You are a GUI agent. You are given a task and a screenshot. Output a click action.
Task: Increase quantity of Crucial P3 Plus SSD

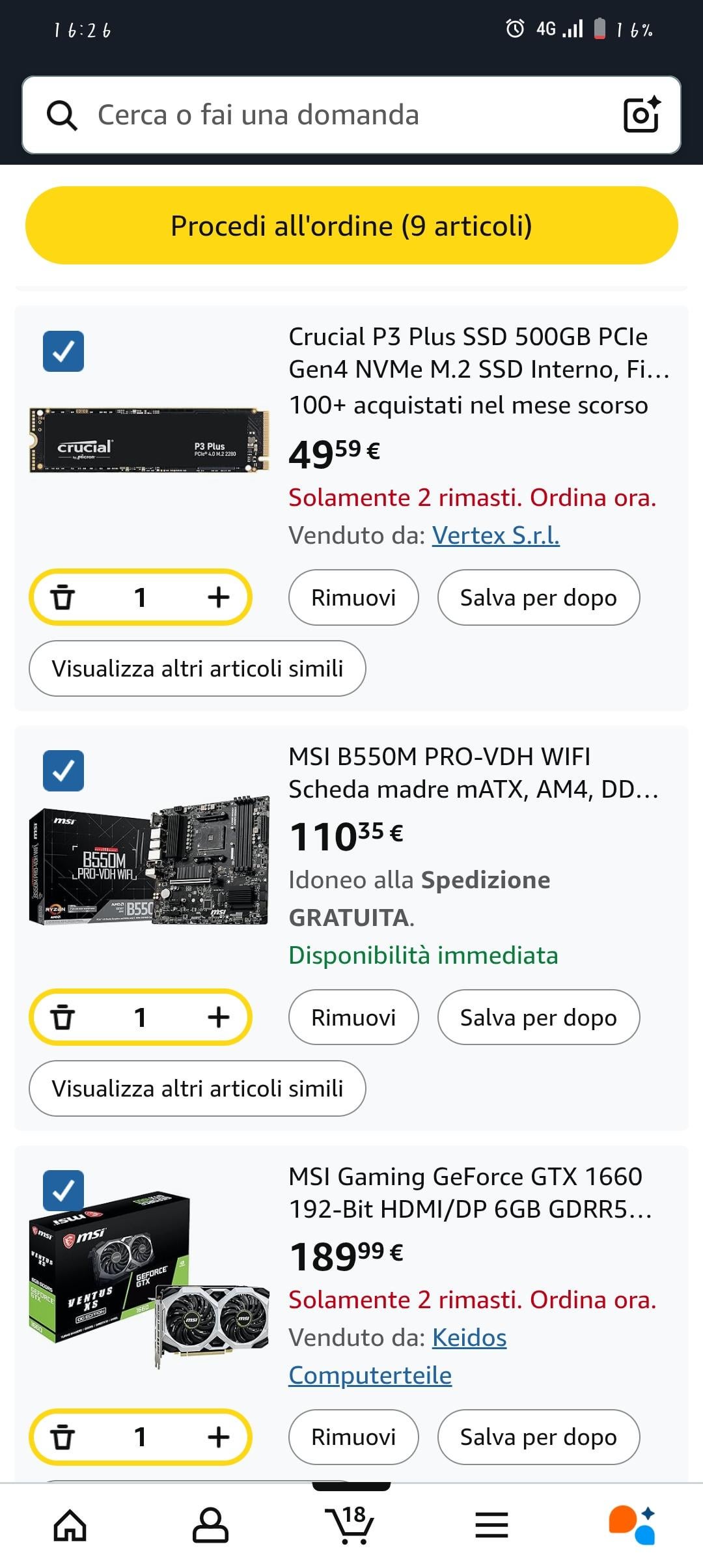219,597
